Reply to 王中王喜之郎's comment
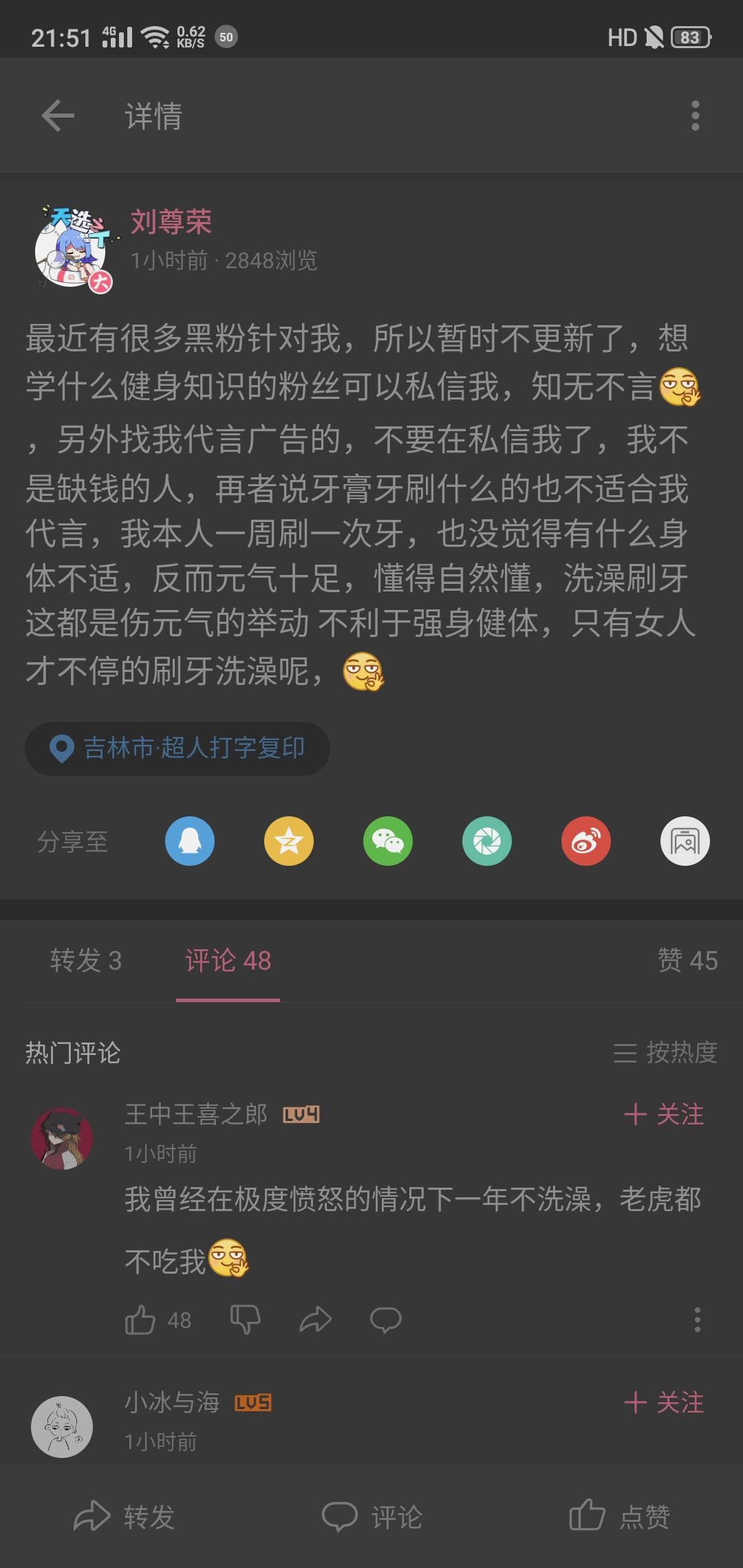Viewport: 743px width, 1568px height. (385, 1320)
